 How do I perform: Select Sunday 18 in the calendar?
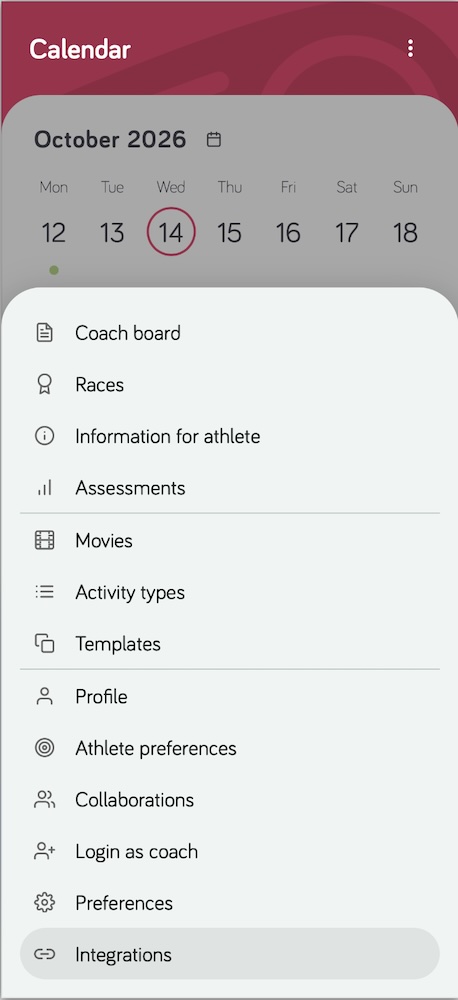coord(406,232)
